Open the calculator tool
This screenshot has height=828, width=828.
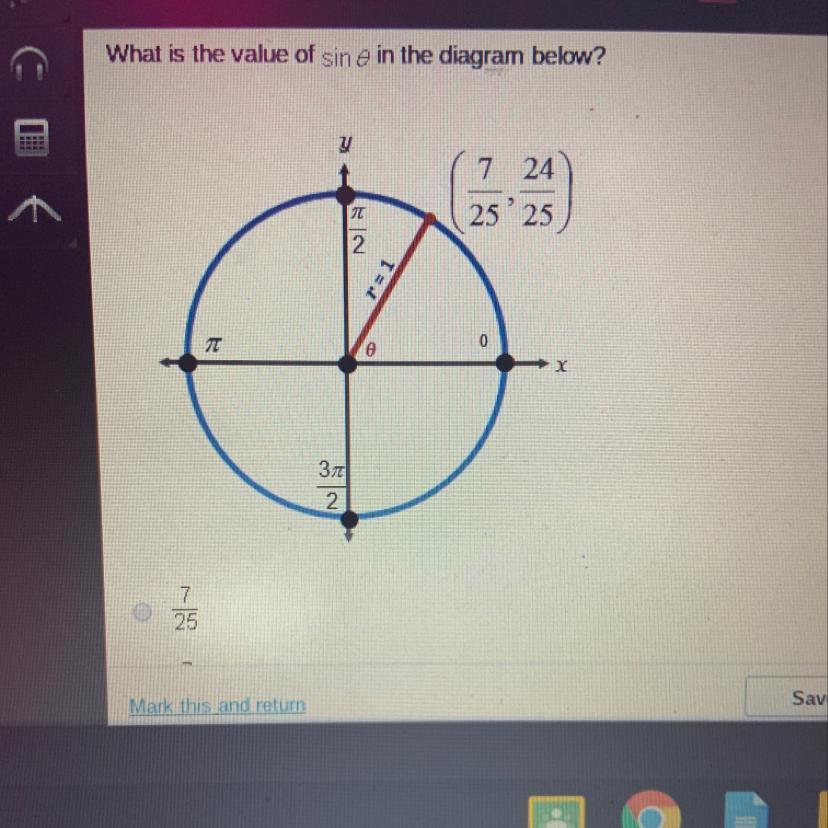coord(32,138)
